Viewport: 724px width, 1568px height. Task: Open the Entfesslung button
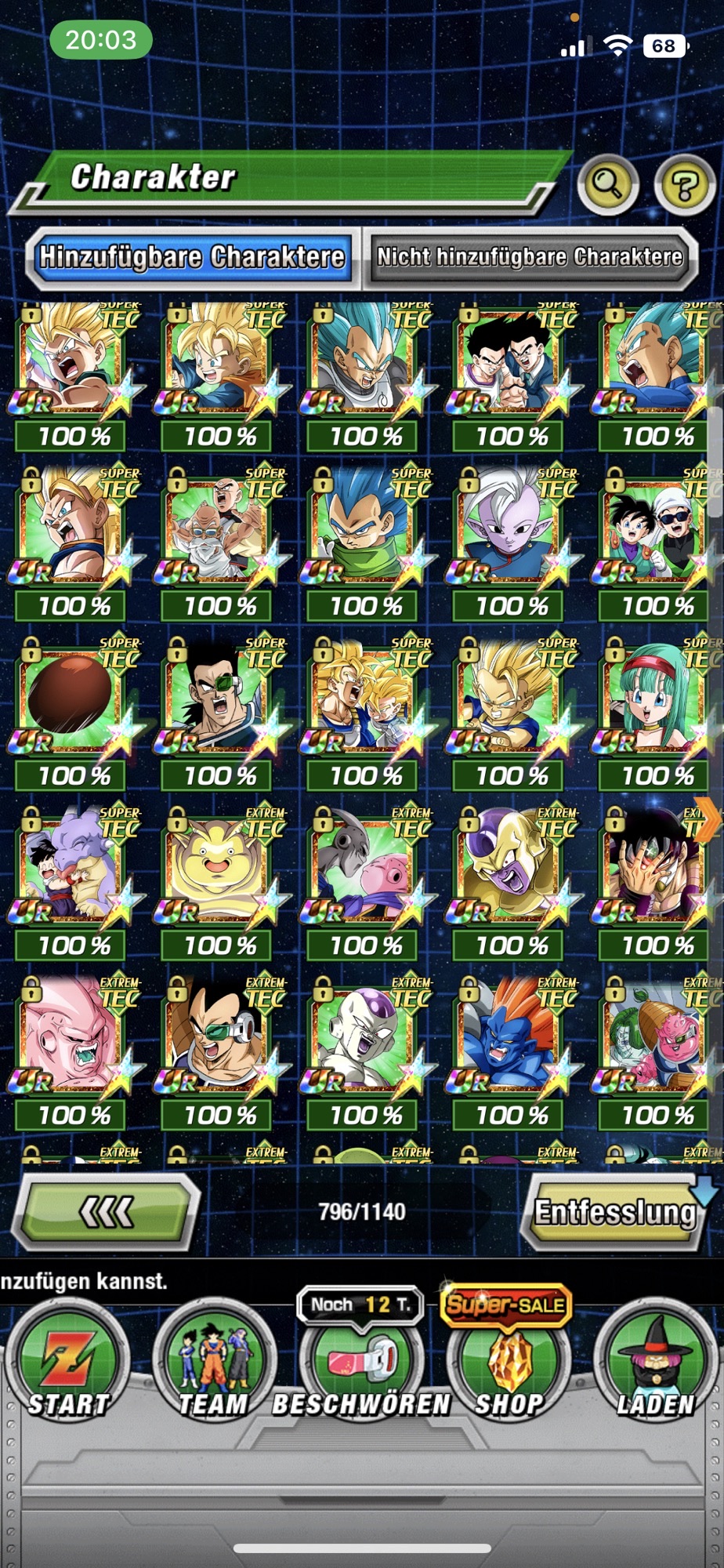click(615, 1212)
